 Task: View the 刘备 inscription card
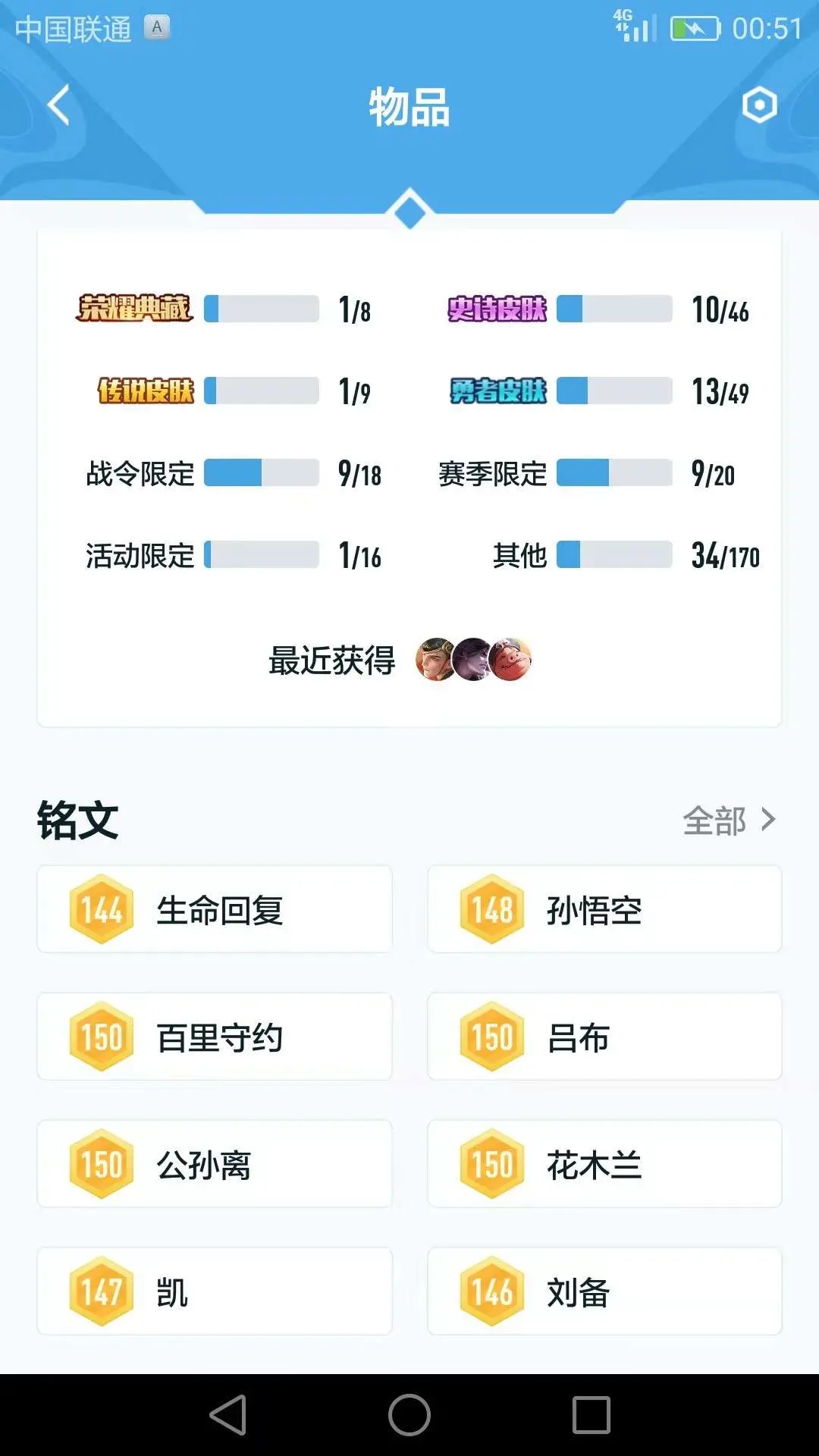pos(604,1291)
